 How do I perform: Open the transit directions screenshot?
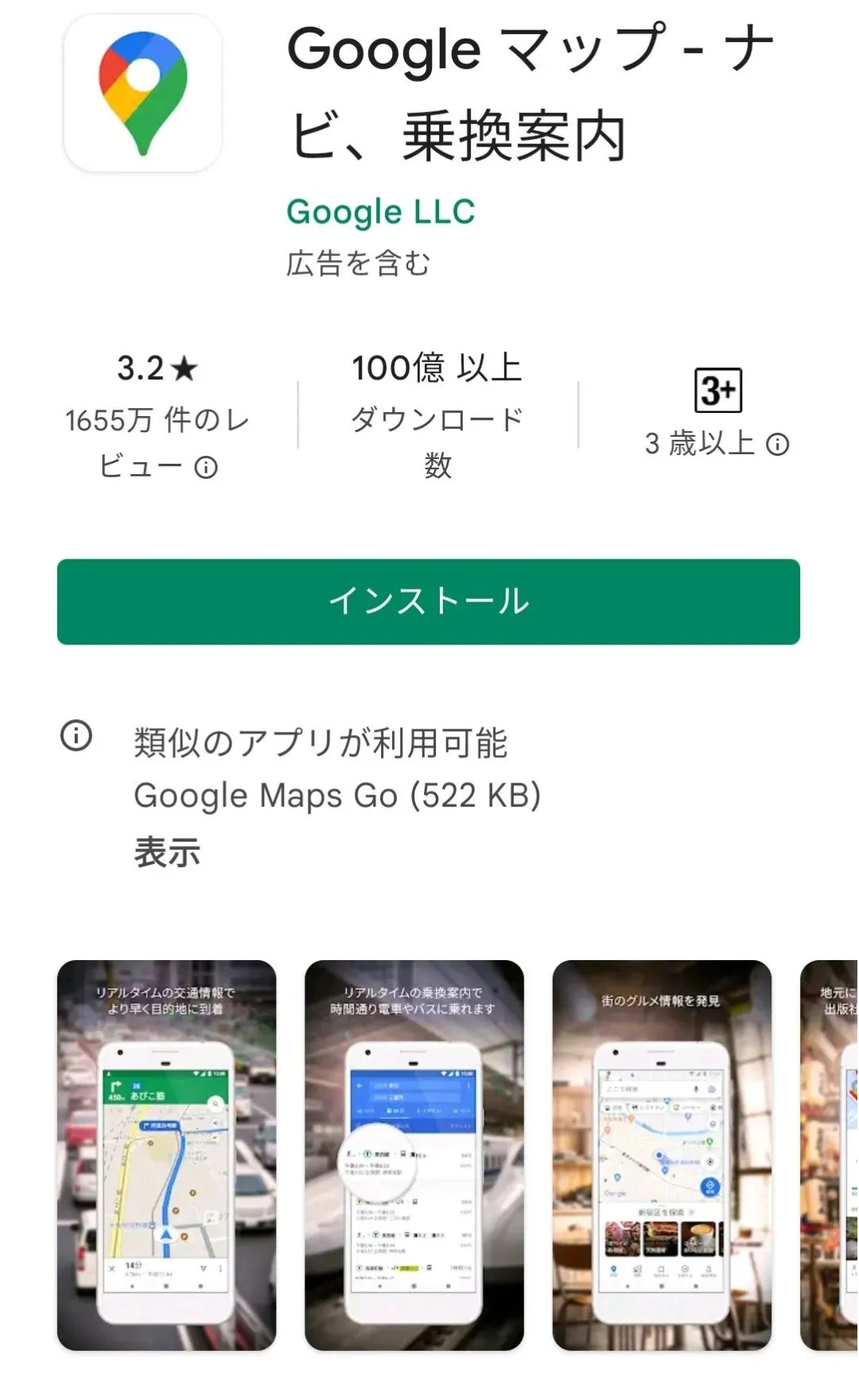click(414, 1154)
